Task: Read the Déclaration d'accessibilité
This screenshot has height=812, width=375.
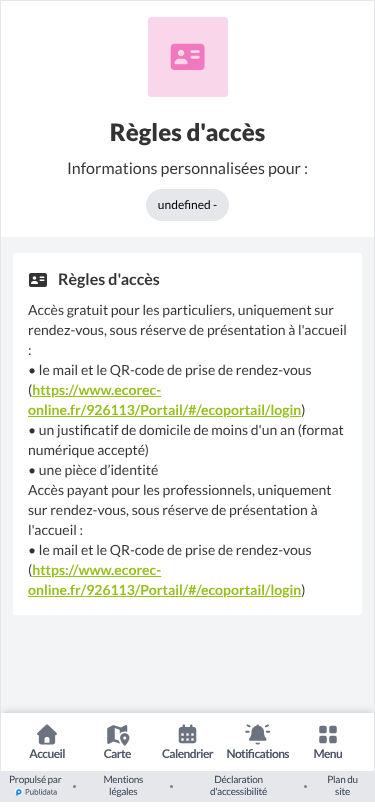Action: pyautogui.click(x=238, y=786)
